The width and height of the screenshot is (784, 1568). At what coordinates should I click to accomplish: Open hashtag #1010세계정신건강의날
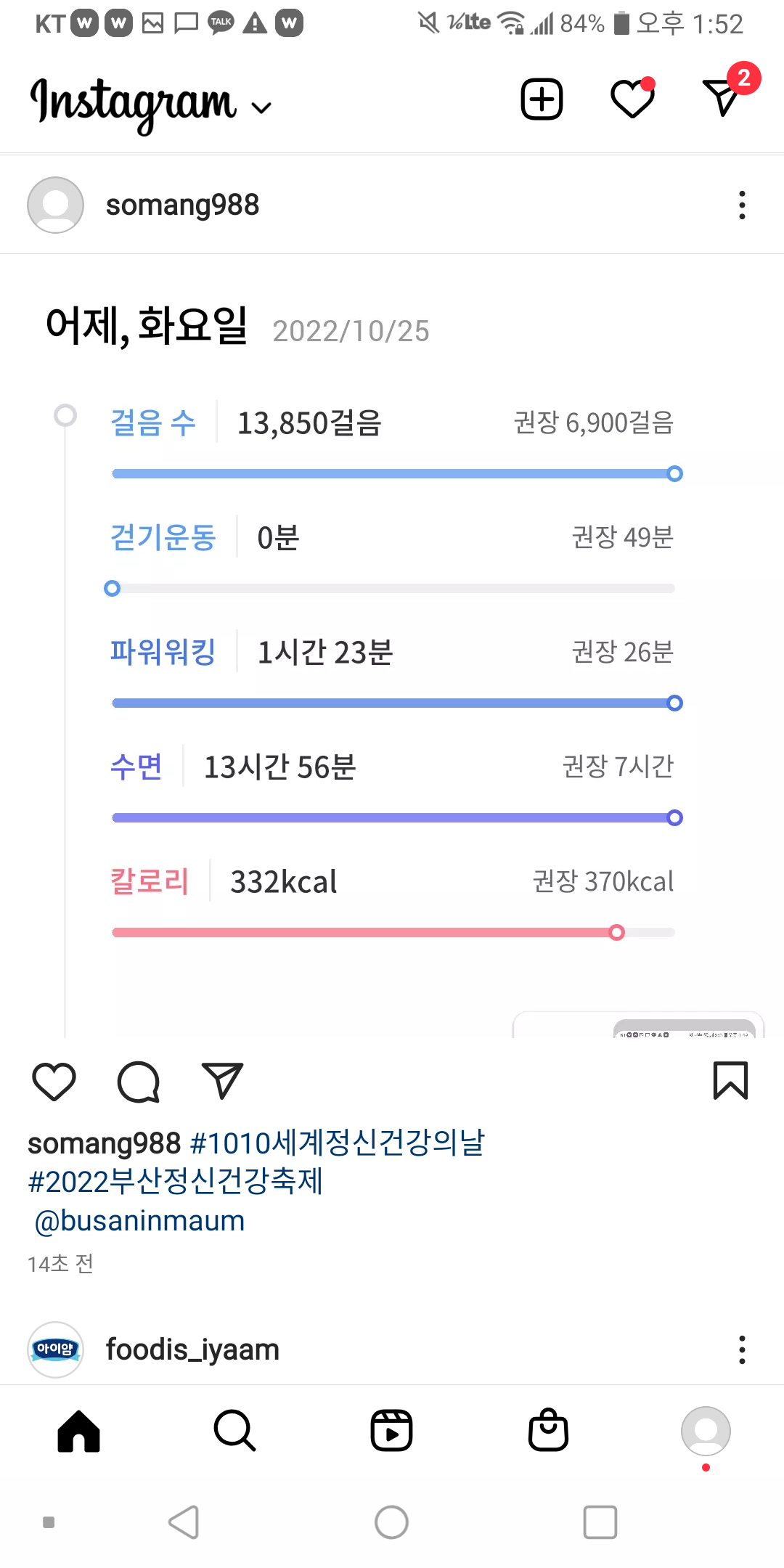tap(337, 1143)
